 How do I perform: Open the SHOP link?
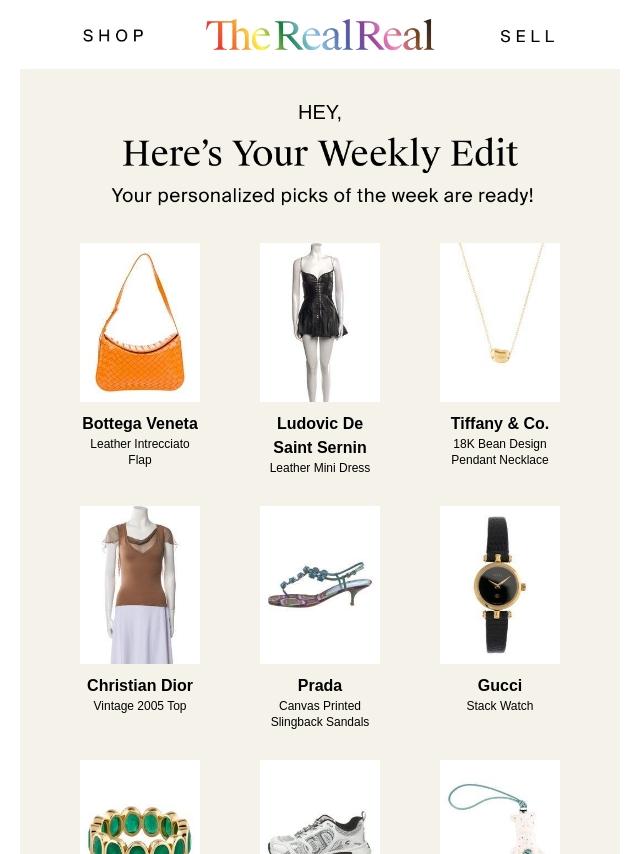[114, 36]
